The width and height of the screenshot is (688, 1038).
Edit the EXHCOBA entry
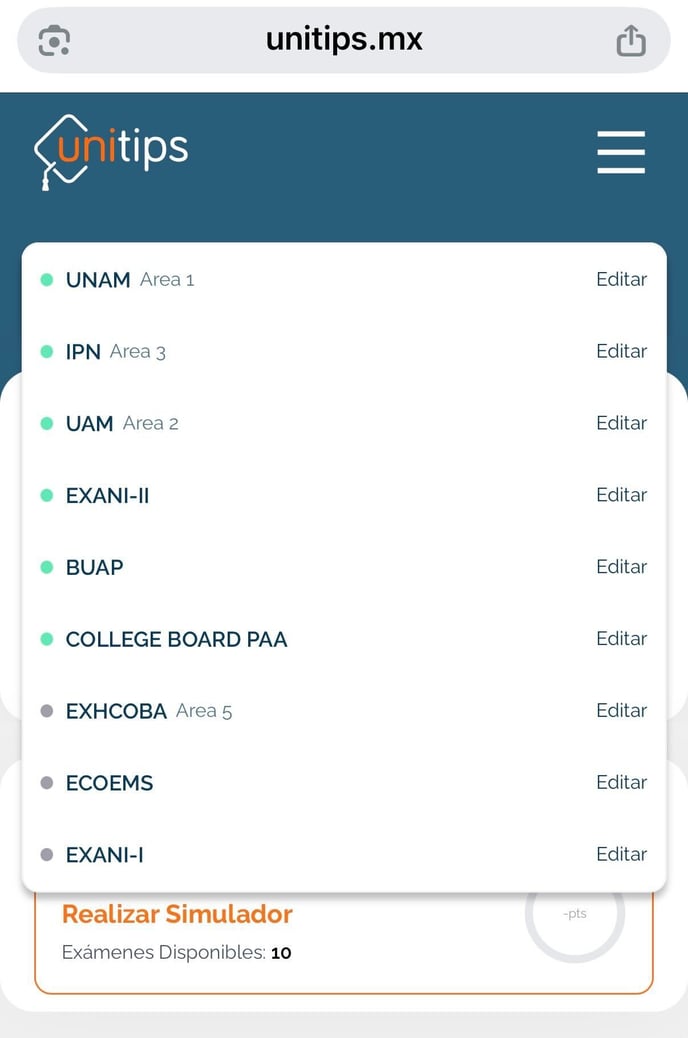coord(621,712)
